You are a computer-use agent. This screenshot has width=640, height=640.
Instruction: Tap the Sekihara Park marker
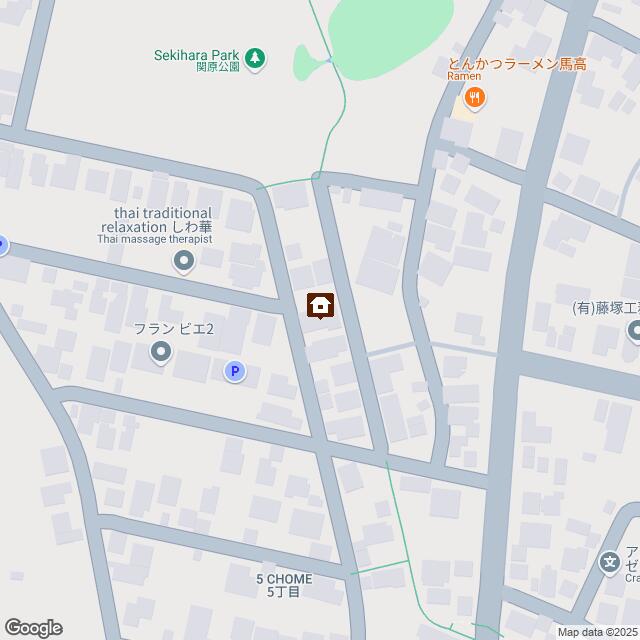click(257, 58)
